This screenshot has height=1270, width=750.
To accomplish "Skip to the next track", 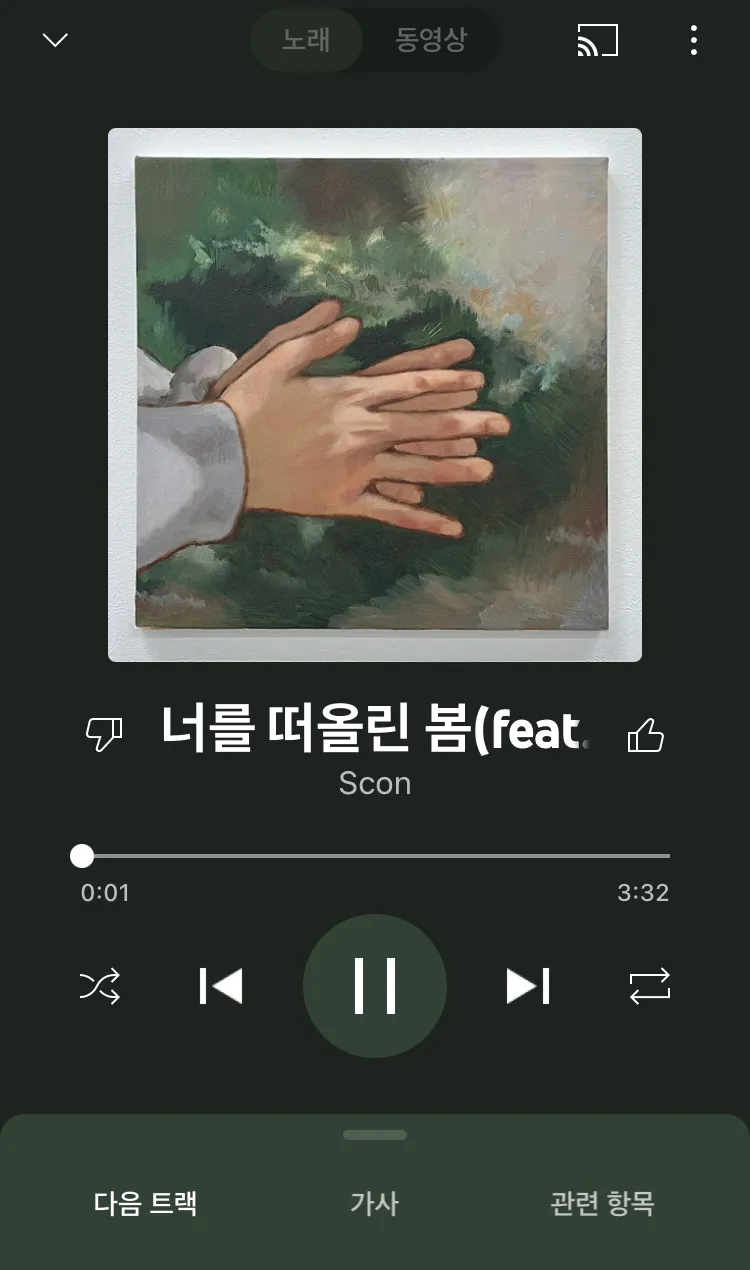I will pyautogui.click(x=528, y=985).
